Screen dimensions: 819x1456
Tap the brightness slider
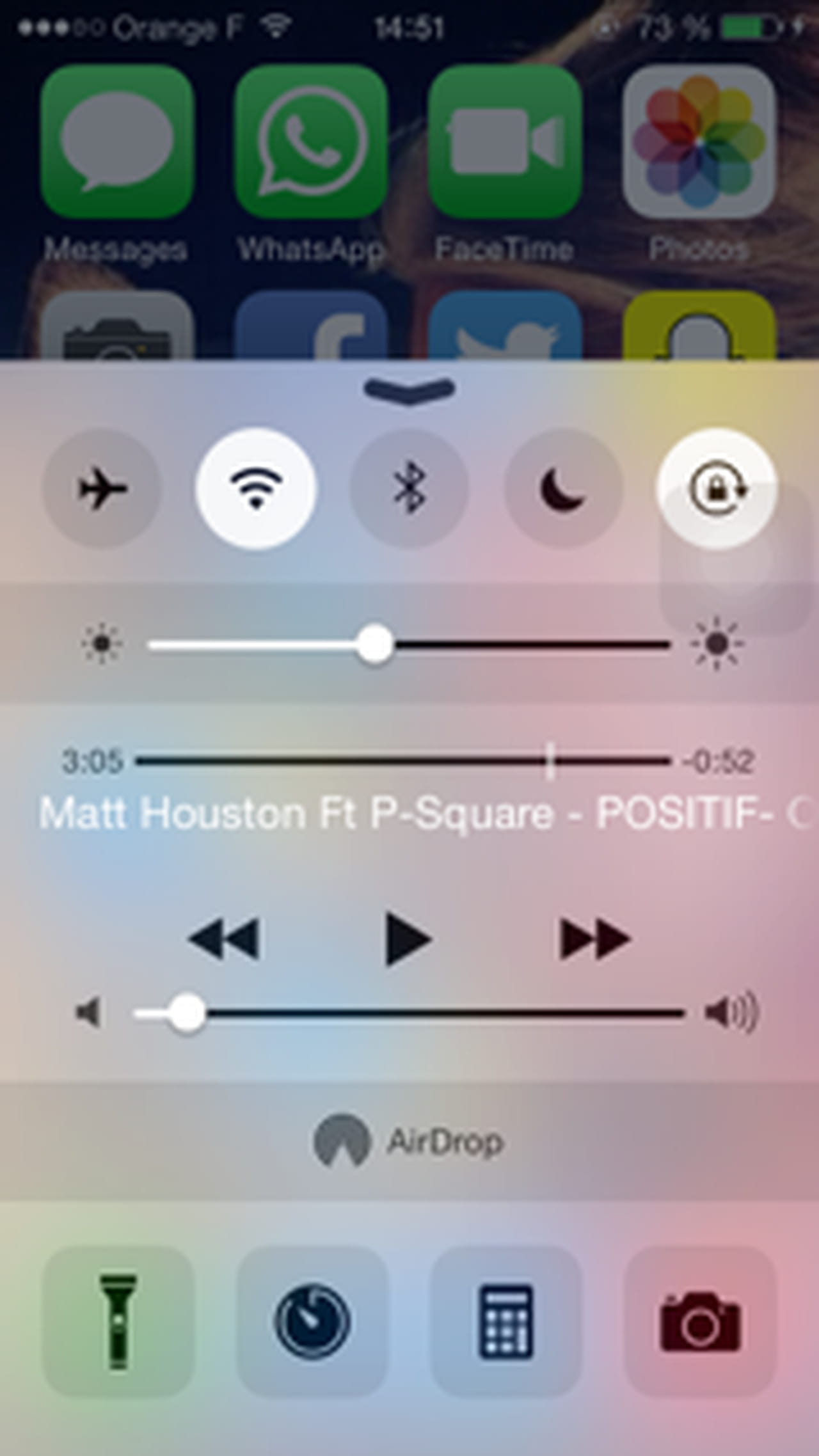point(409,645)
